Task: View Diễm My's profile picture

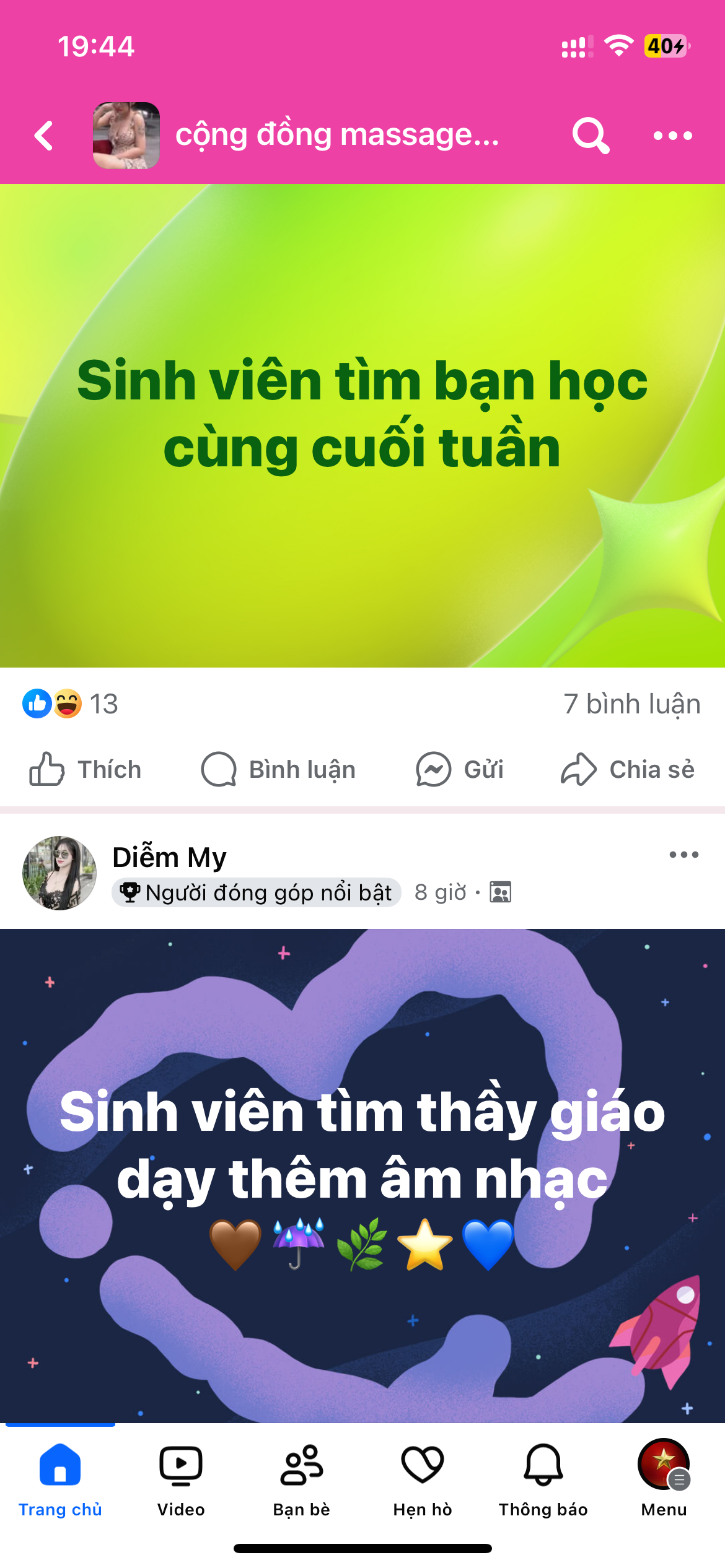Action: [59, 873]
